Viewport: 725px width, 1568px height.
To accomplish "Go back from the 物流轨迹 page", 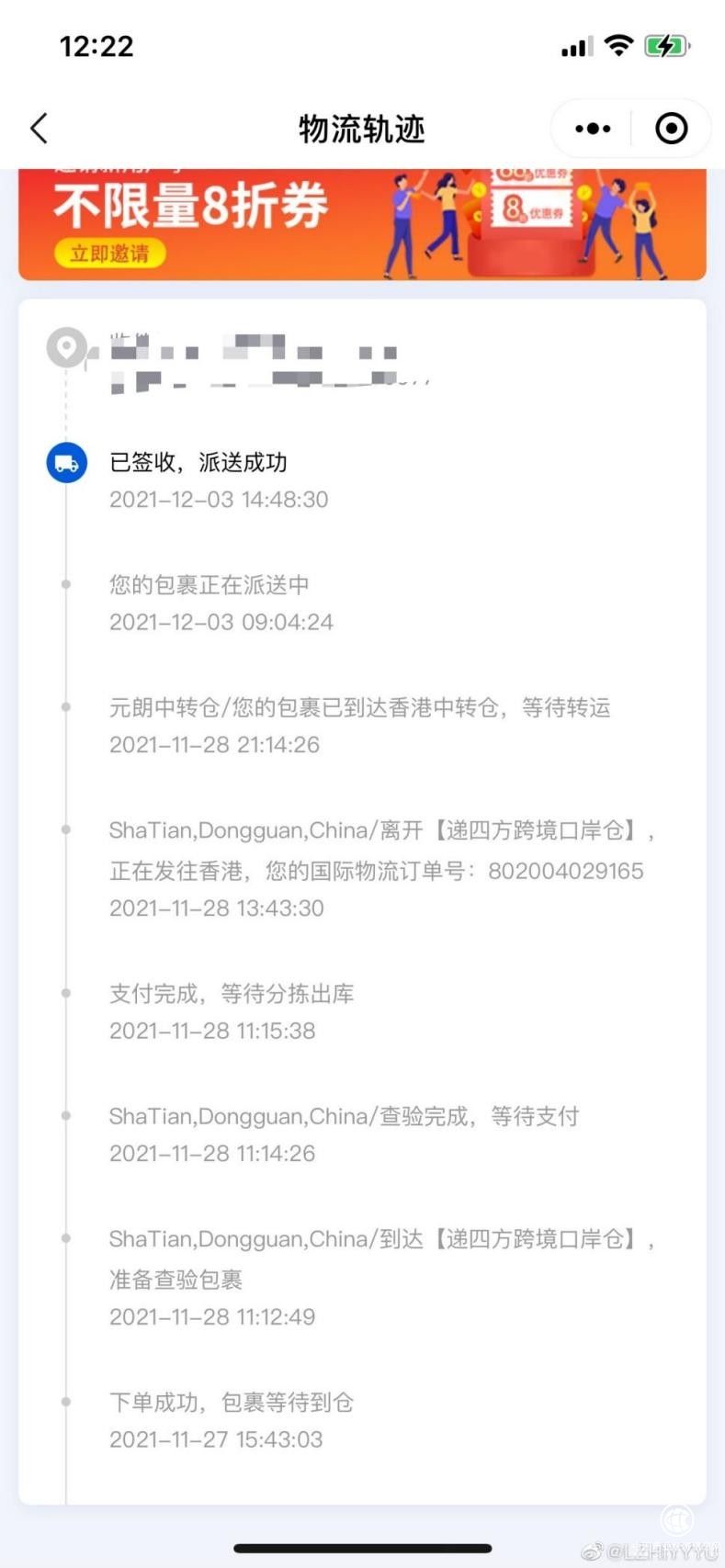I will (39, 129).
